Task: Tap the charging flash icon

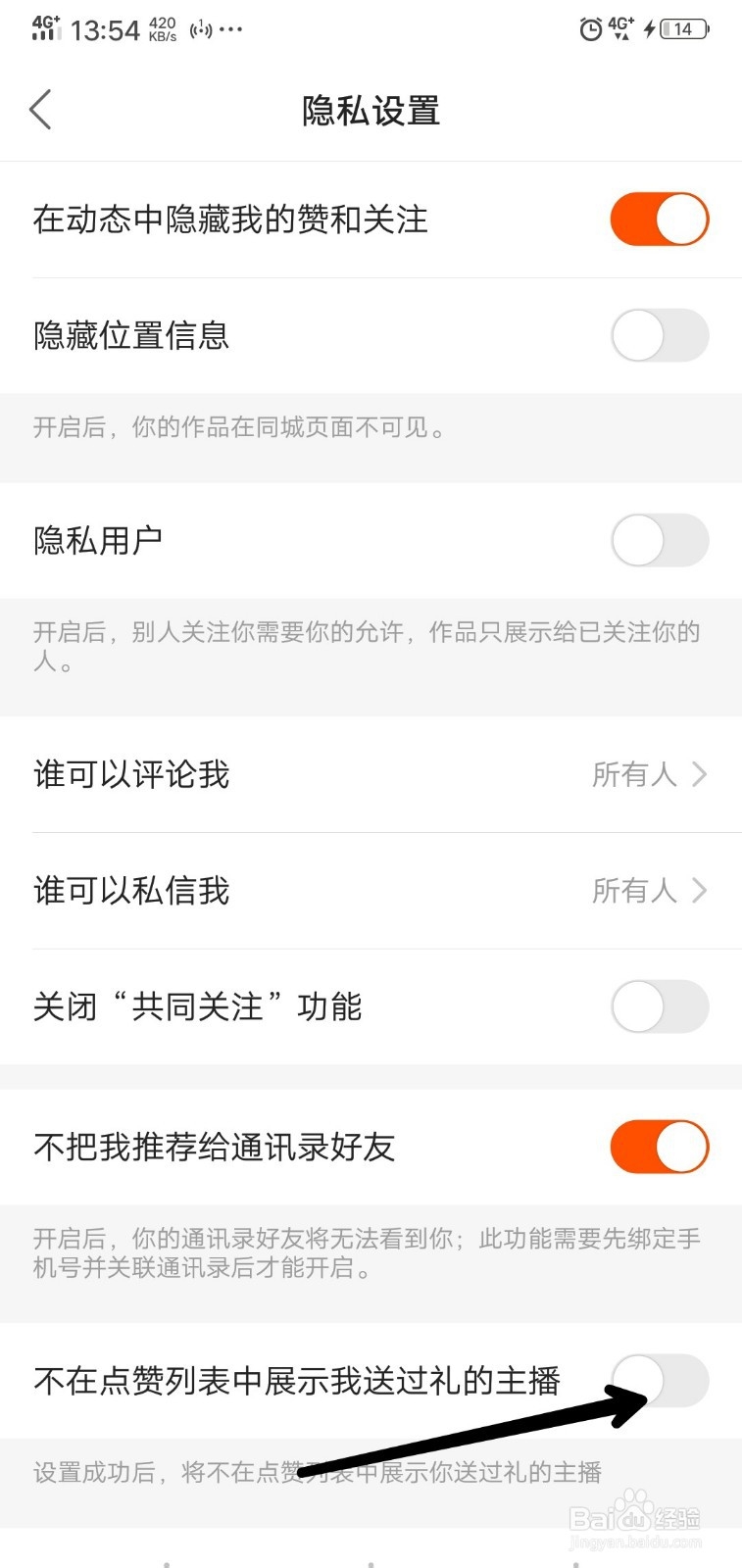Action: tap(649, 29)
